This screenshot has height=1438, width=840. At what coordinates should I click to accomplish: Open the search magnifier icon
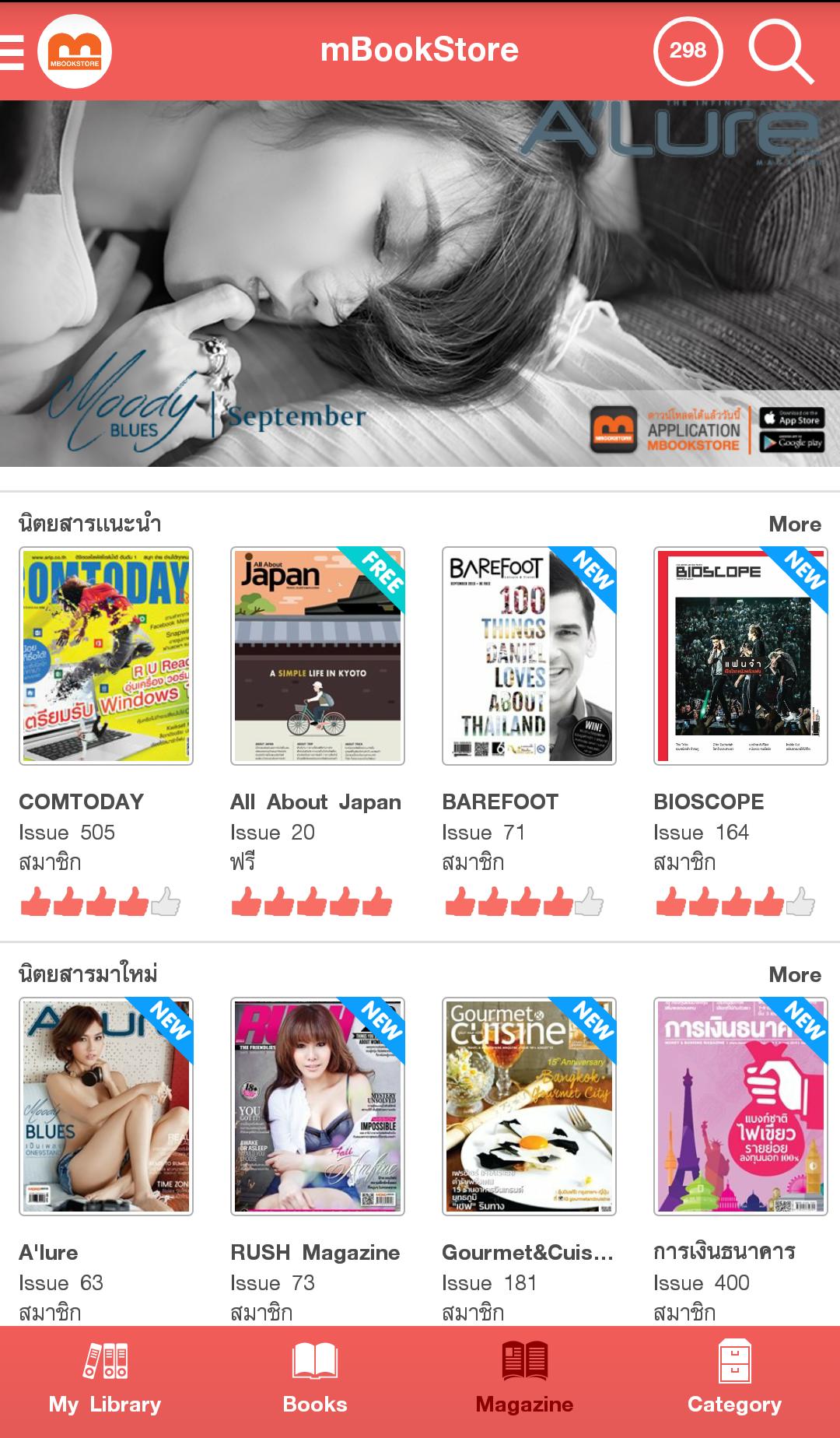coord(780,51)
